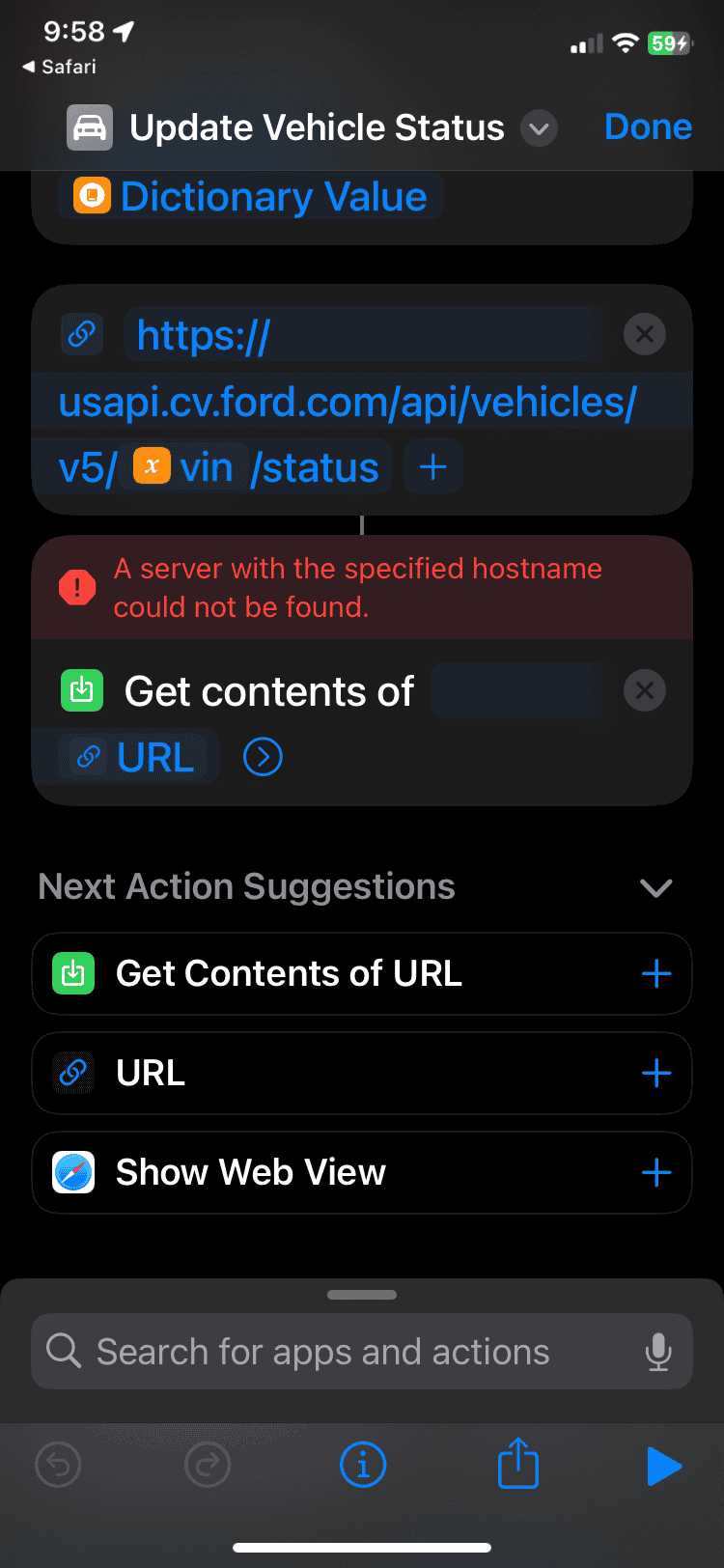Open the shortcut title dropdown chevron
Screen dimensions: 724x1568
[539, 128]
